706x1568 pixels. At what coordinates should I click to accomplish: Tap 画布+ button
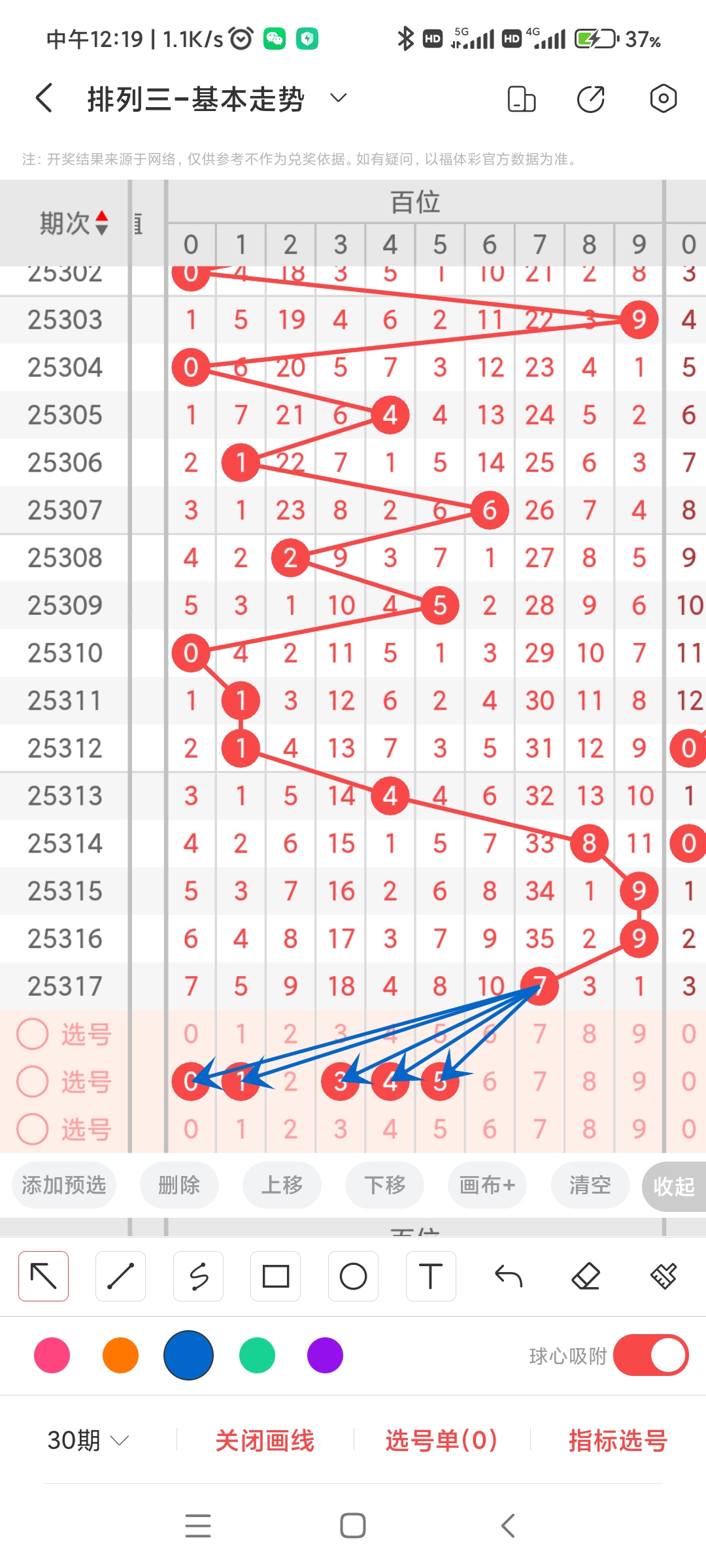click(x=487, y=1185)
